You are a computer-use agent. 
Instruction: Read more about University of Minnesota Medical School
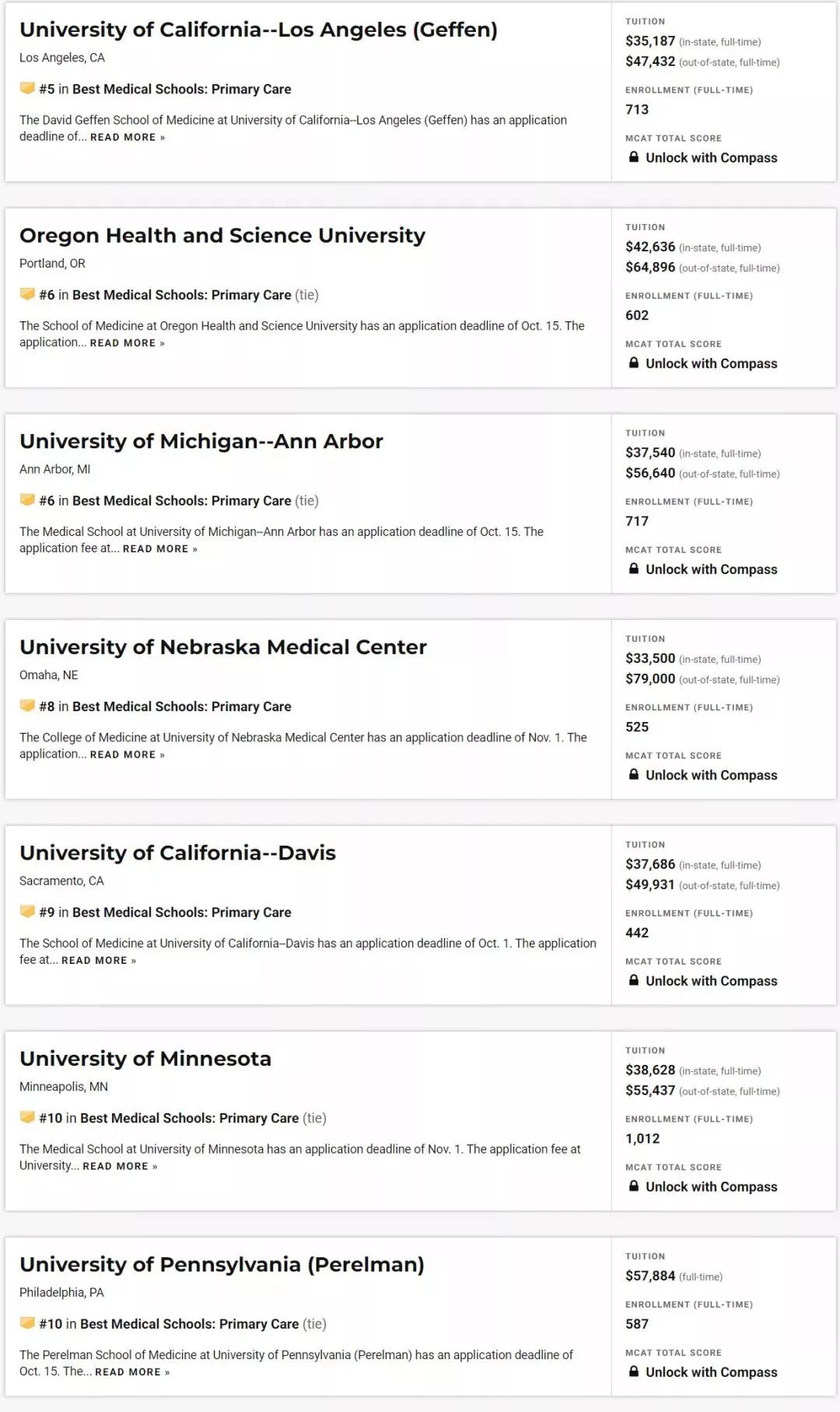[120, 1166]
